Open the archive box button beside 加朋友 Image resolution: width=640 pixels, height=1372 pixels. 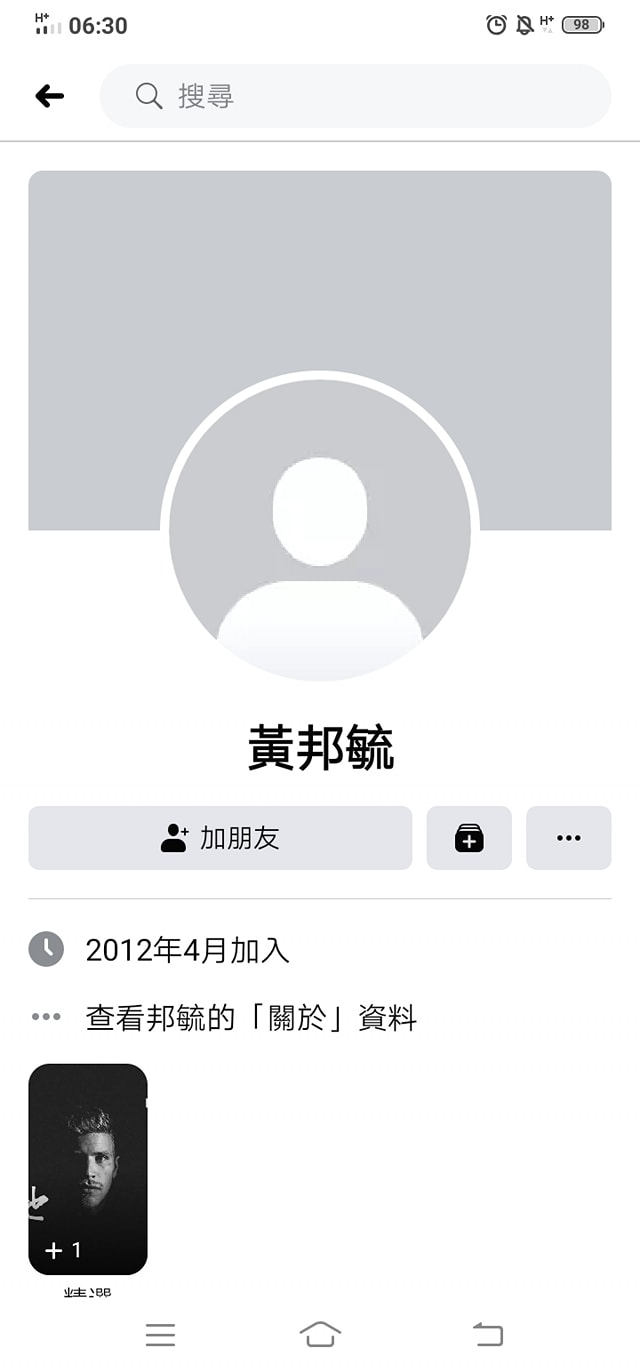pyautogui.click(x=469, y=838)
